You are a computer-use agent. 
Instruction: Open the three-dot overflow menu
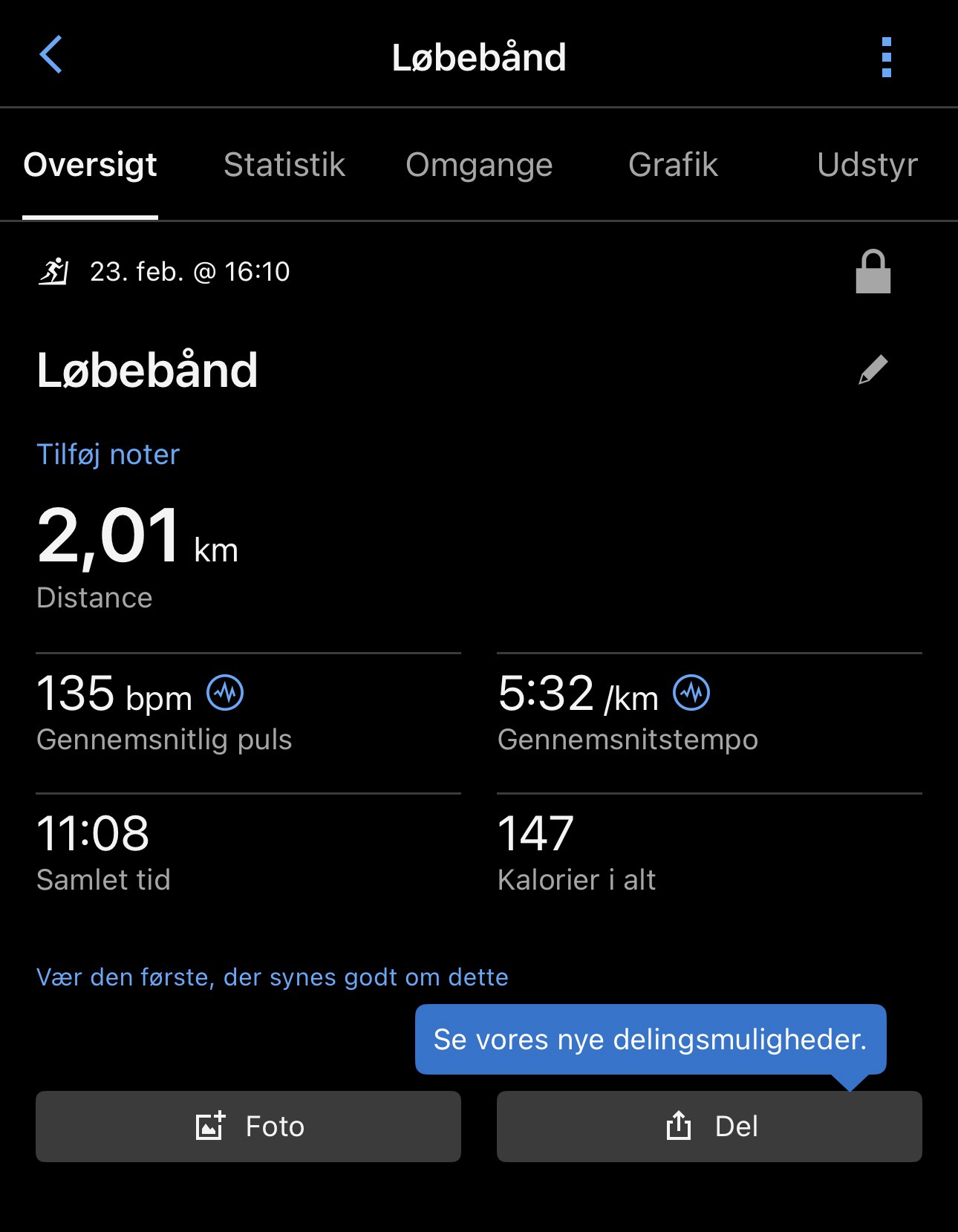point(886,57)
